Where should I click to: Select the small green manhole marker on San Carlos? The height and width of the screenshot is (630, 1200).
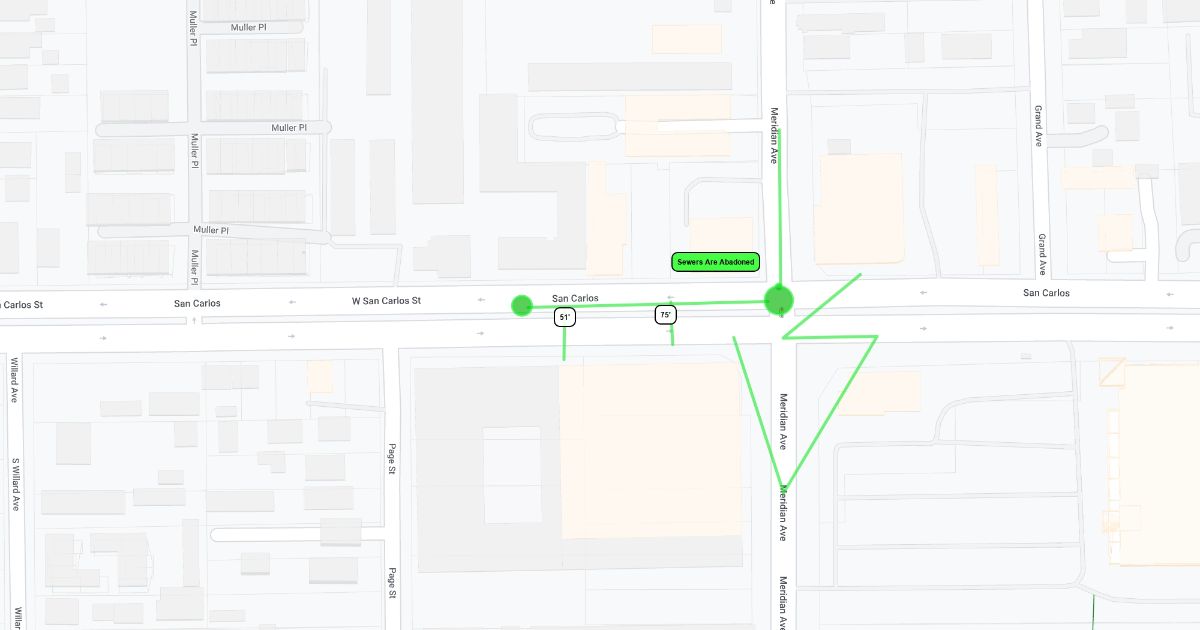pyautogui.click(x=522, y=305)
